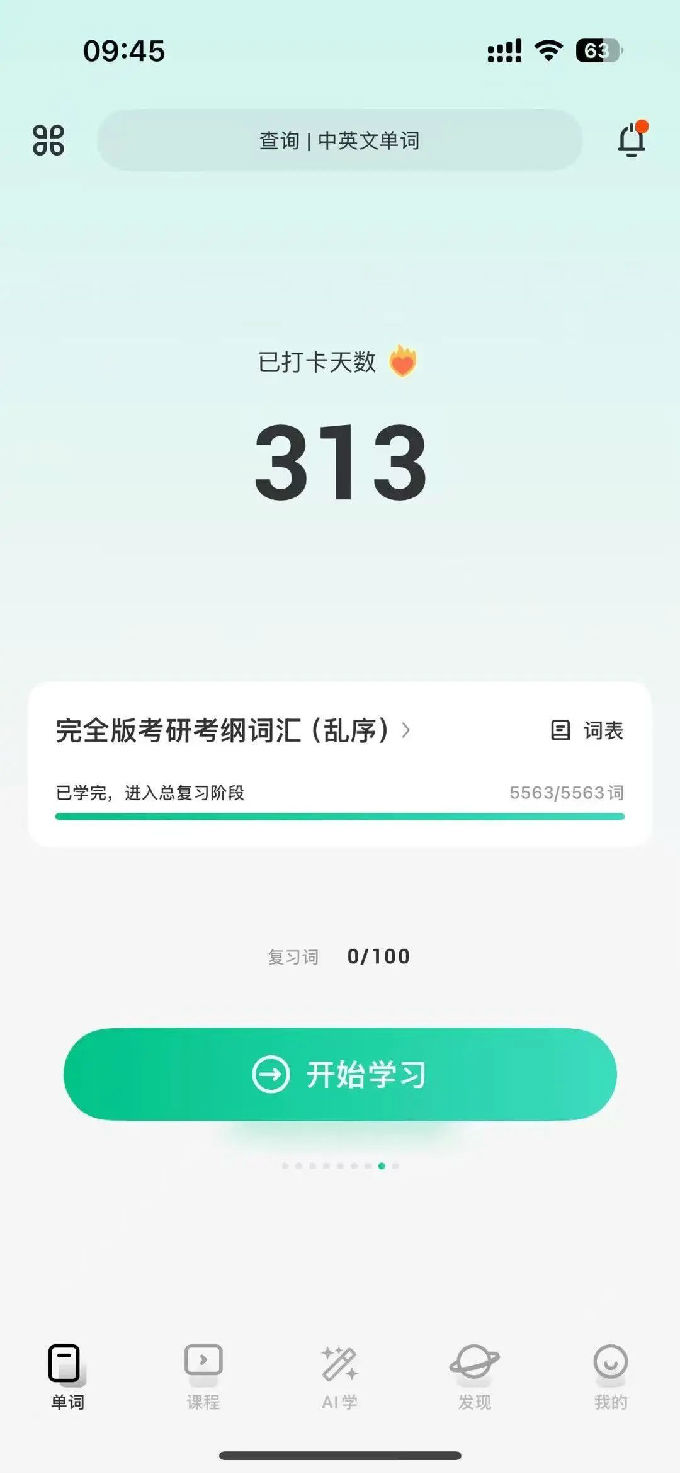
Task: Select the 单词 tab
Action: (x=67, y=1377)
